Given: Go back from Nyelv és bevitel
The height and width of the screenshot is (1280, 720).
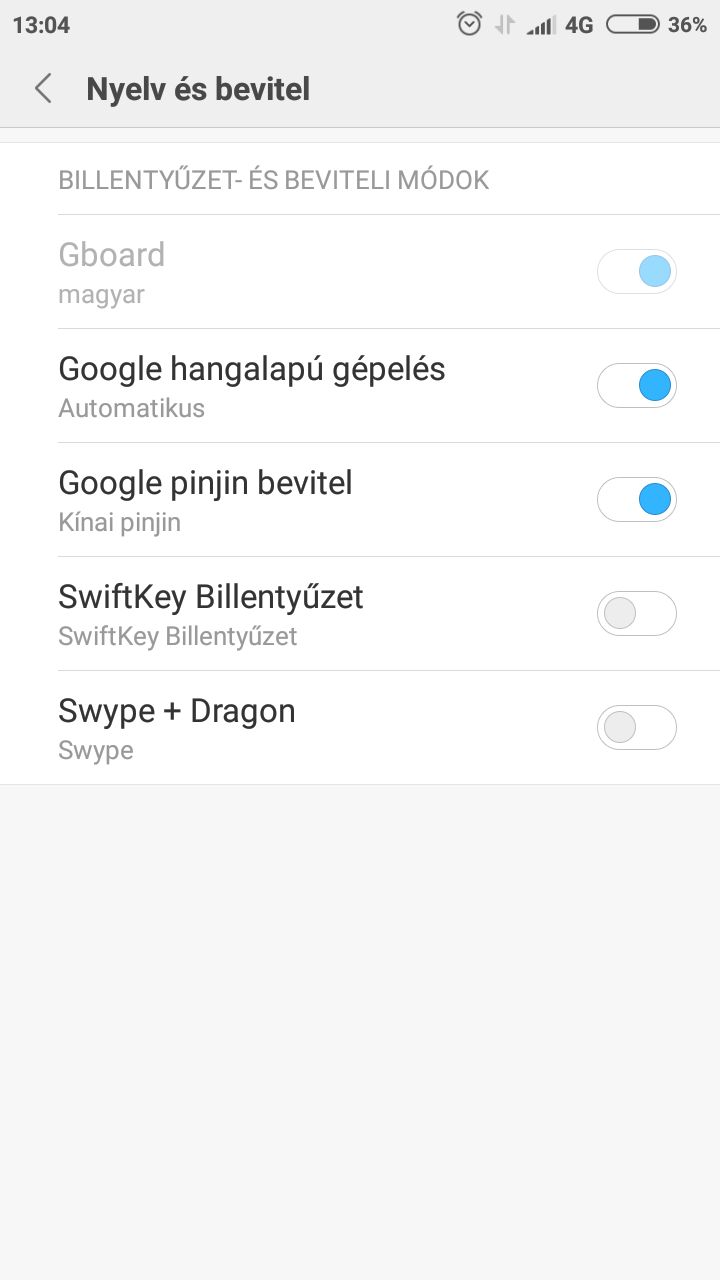Looking at the screenshot, I should coord(43,89).
